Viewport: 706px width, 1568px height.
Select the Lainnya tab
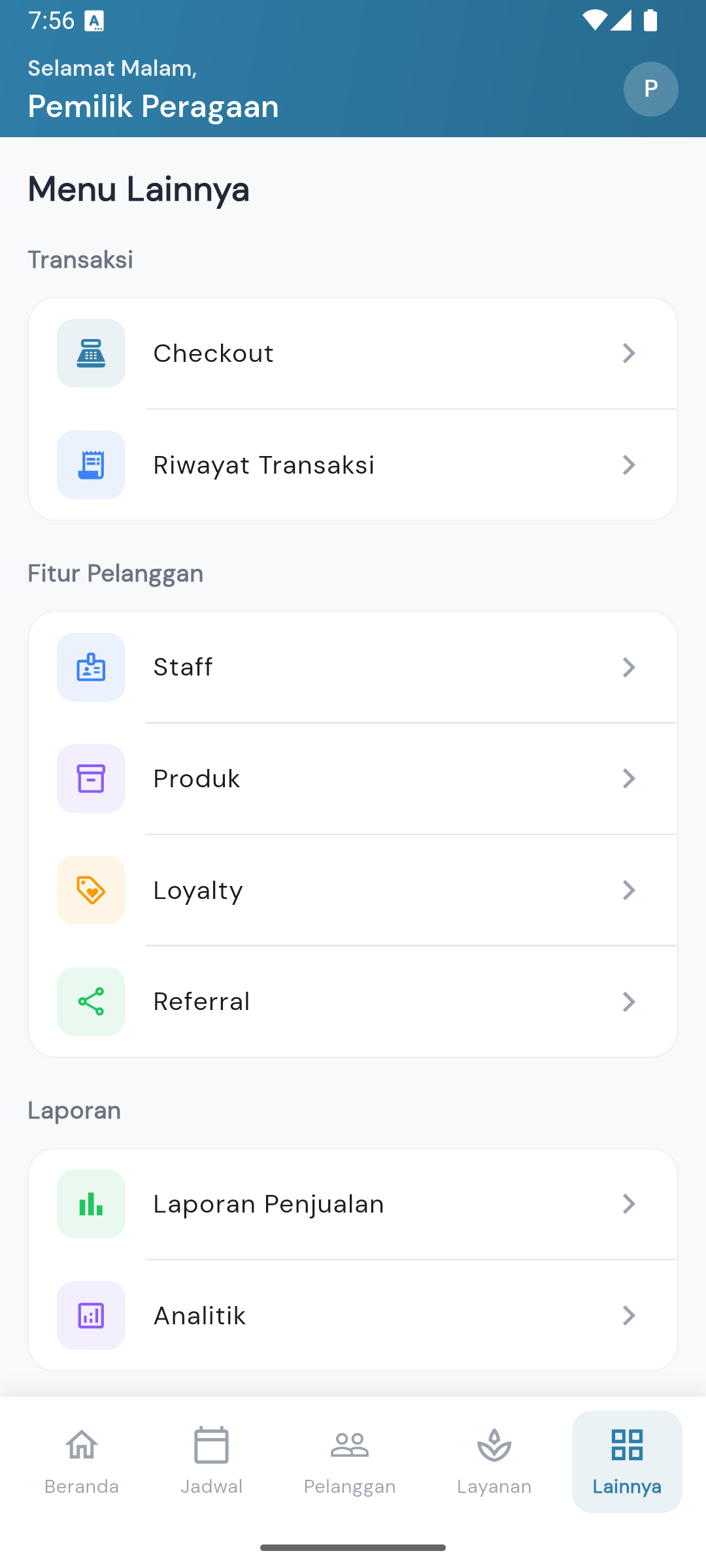click(x=627, y=1462)
